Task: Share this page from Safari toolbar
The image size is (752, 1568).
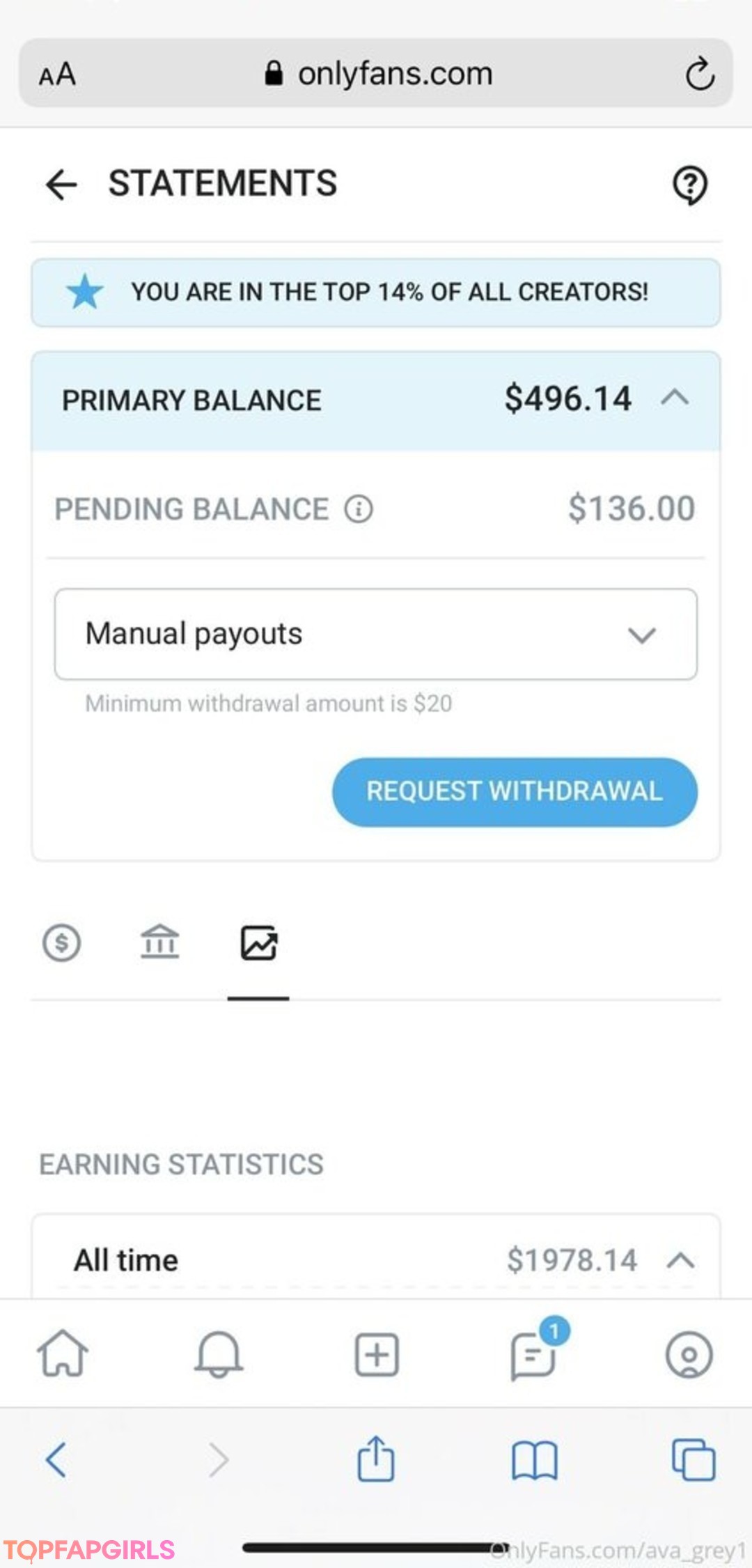Action: tap(376, 1459)
